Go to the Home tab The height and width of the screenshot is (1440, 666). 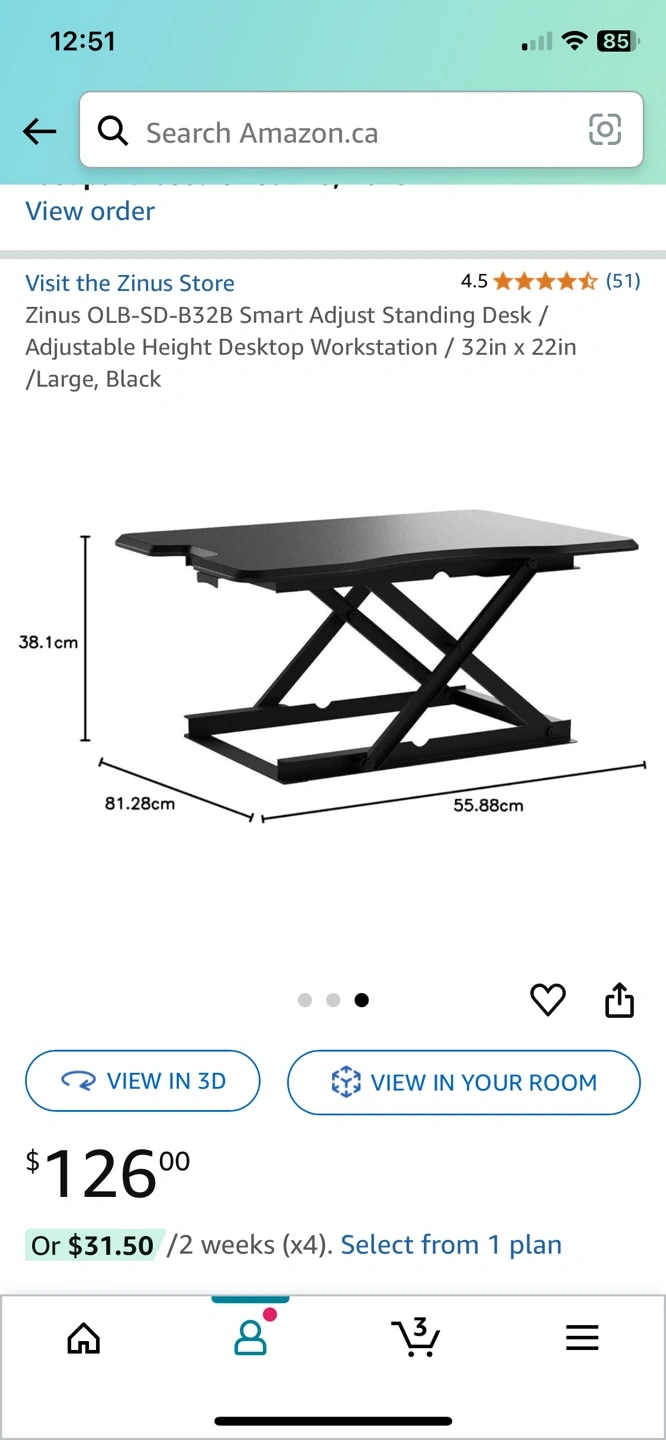click(83, 1337)
